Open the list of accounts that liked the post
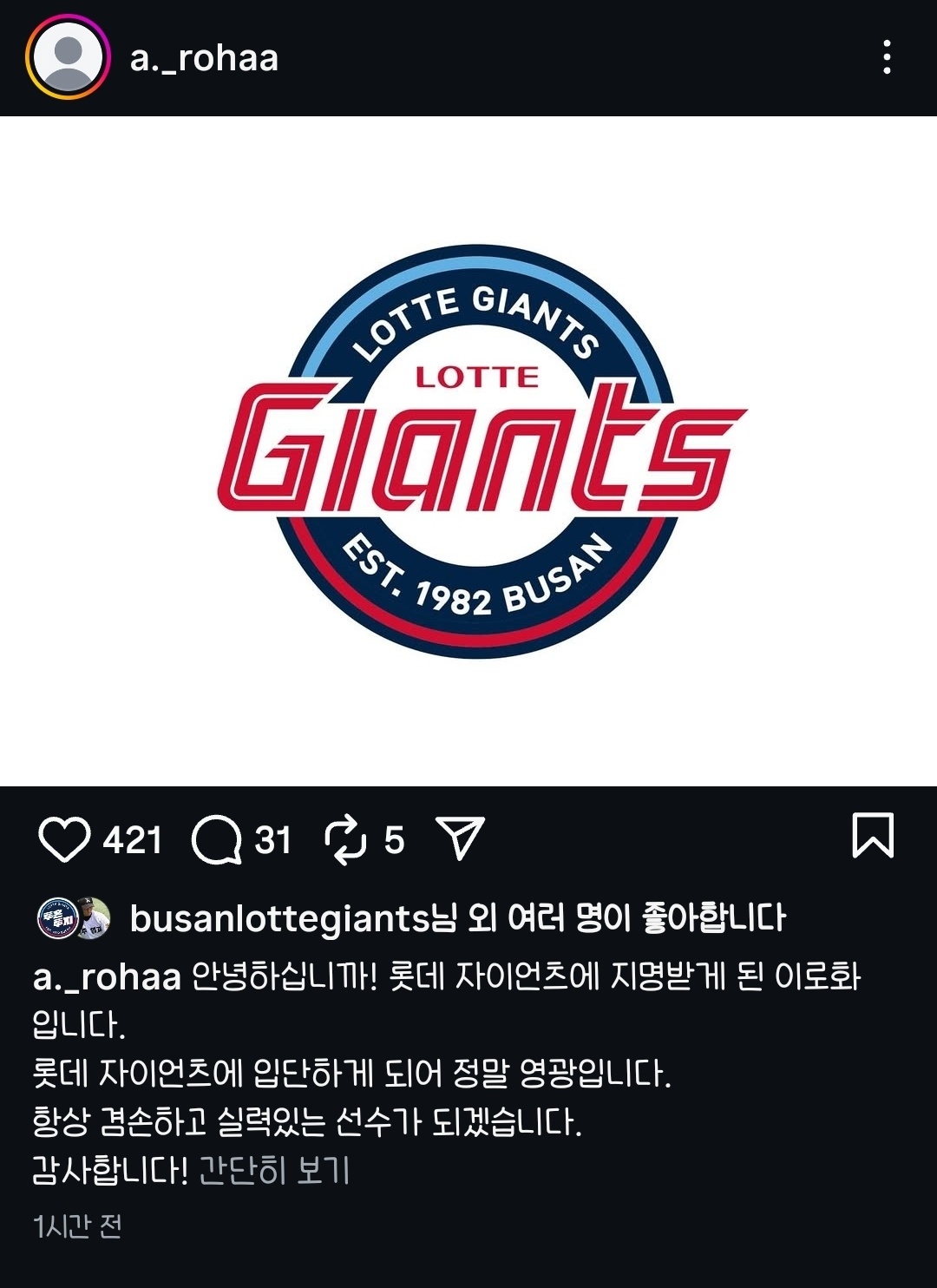This screenshot has width=937, height=1288. 456,918
